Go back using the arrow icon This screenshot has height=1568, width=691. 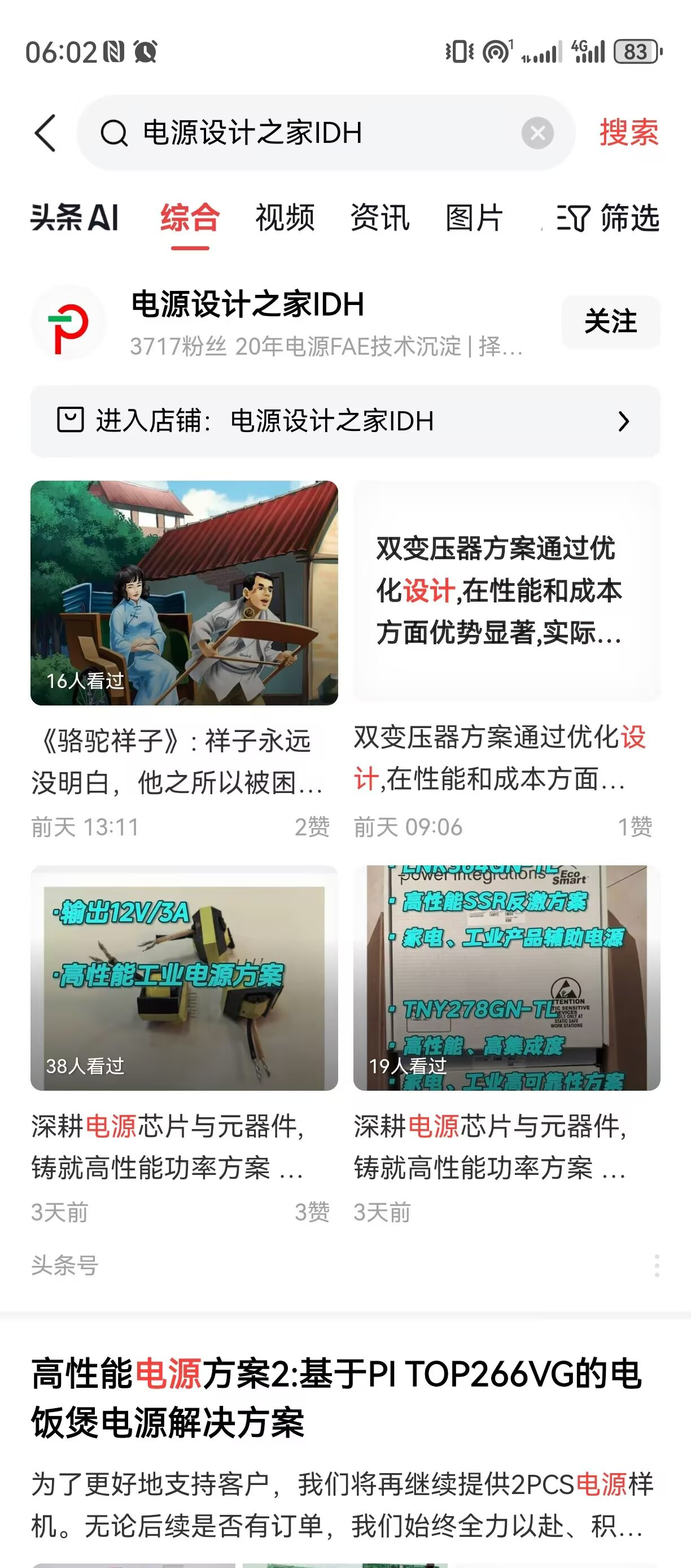[46, 133]
